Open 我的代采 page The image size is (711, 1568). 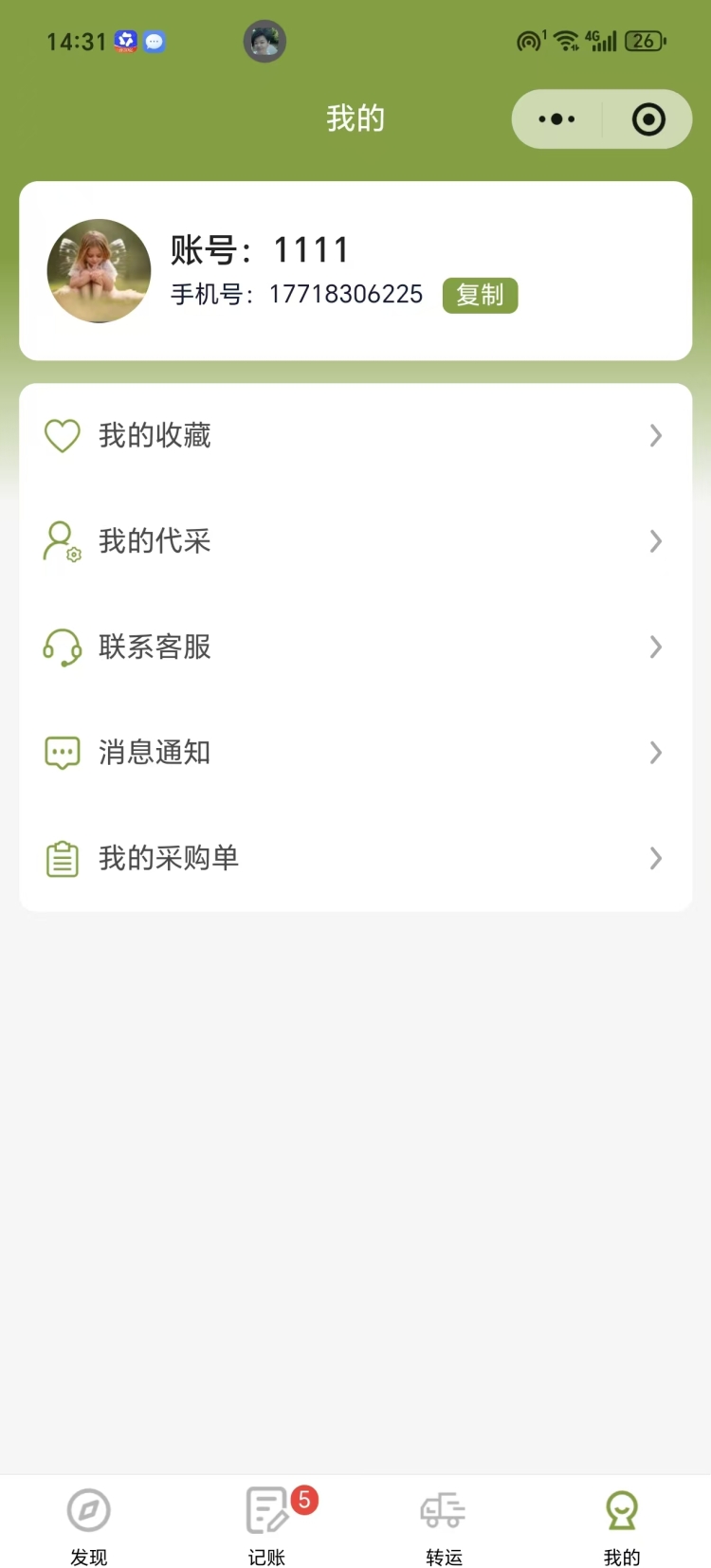pyautogui.click(x=355, y=541)
